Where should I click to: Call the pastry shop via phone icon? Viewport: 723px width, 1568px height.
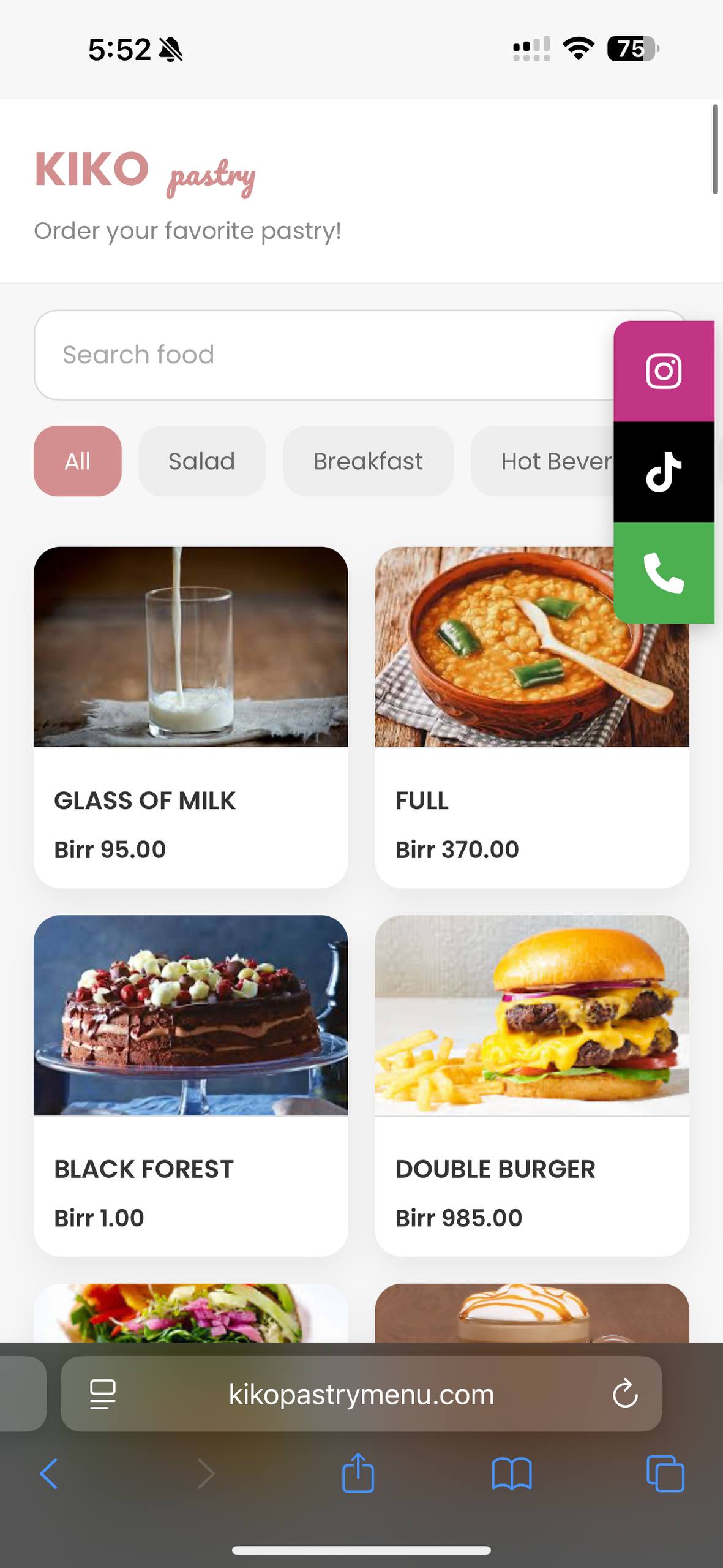pyautogui.click(x=664, y=573)
